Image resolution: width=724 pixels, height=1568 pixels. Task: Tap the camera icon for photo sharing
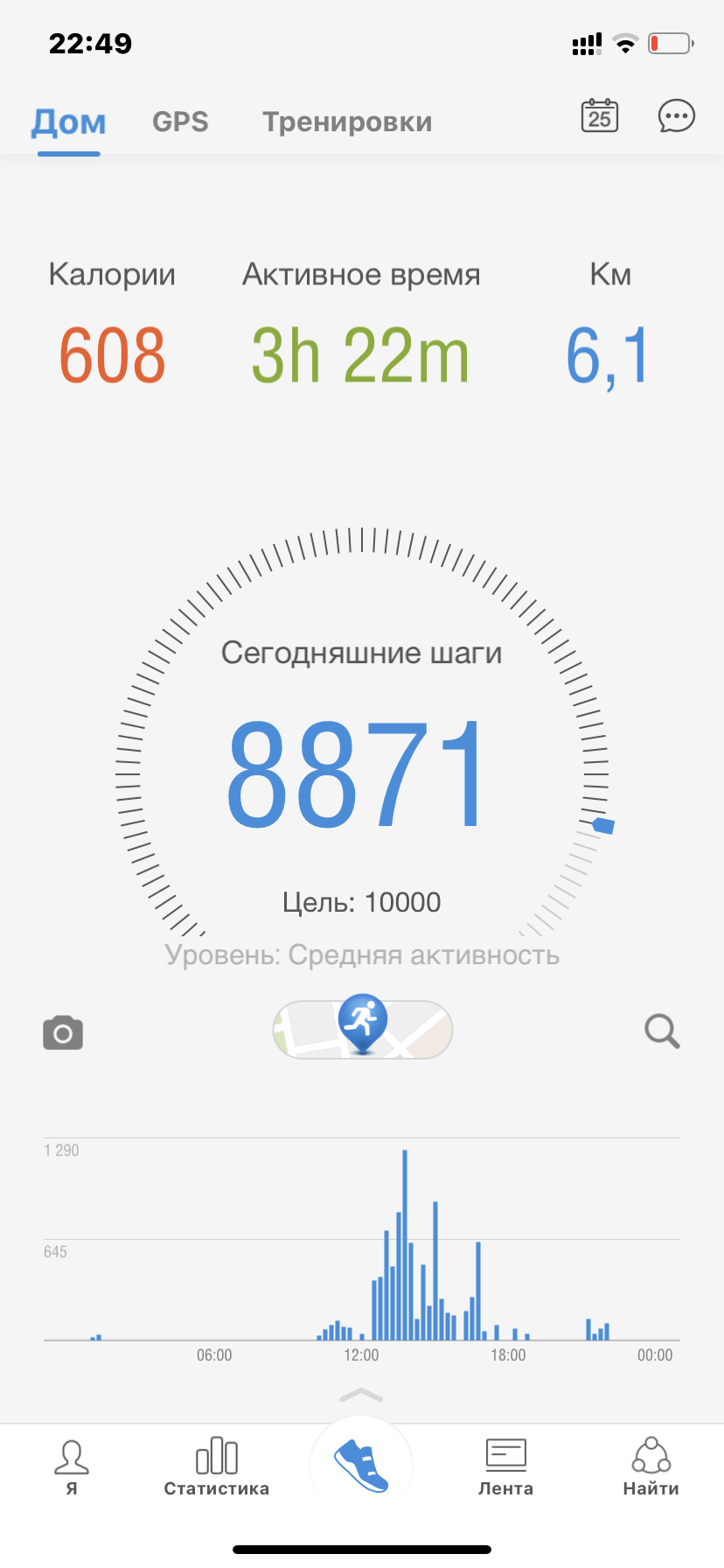pos(62,1032)
